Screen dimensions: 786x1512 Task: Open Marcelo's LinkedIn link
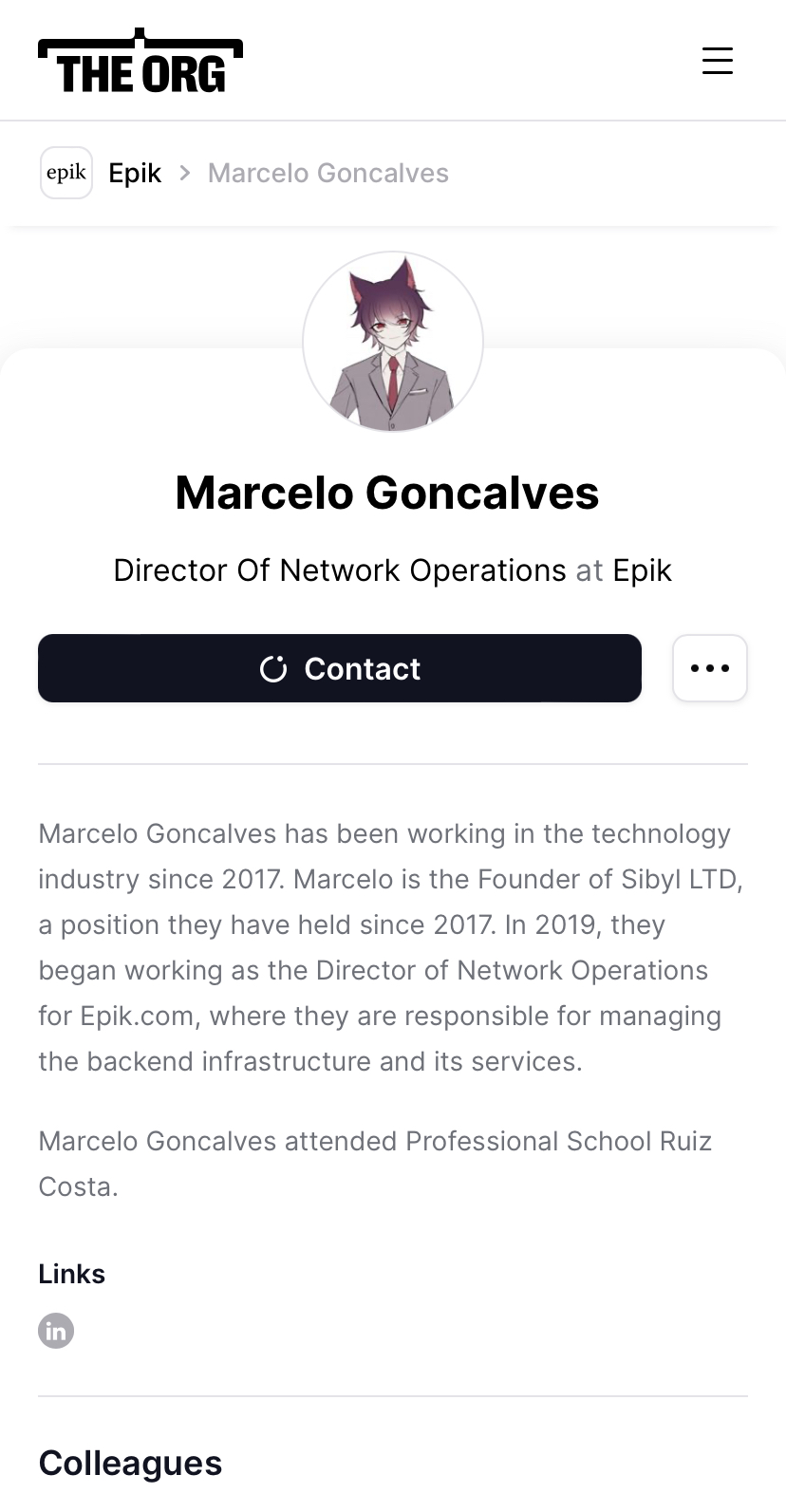[x=56, y=1330]
